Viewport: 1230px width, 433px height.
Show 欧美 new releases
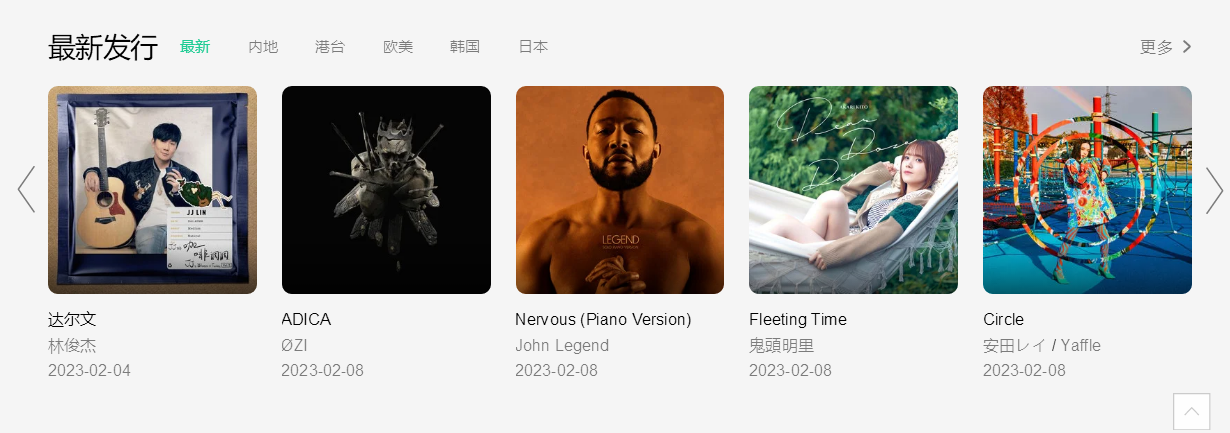coord(398,47)
